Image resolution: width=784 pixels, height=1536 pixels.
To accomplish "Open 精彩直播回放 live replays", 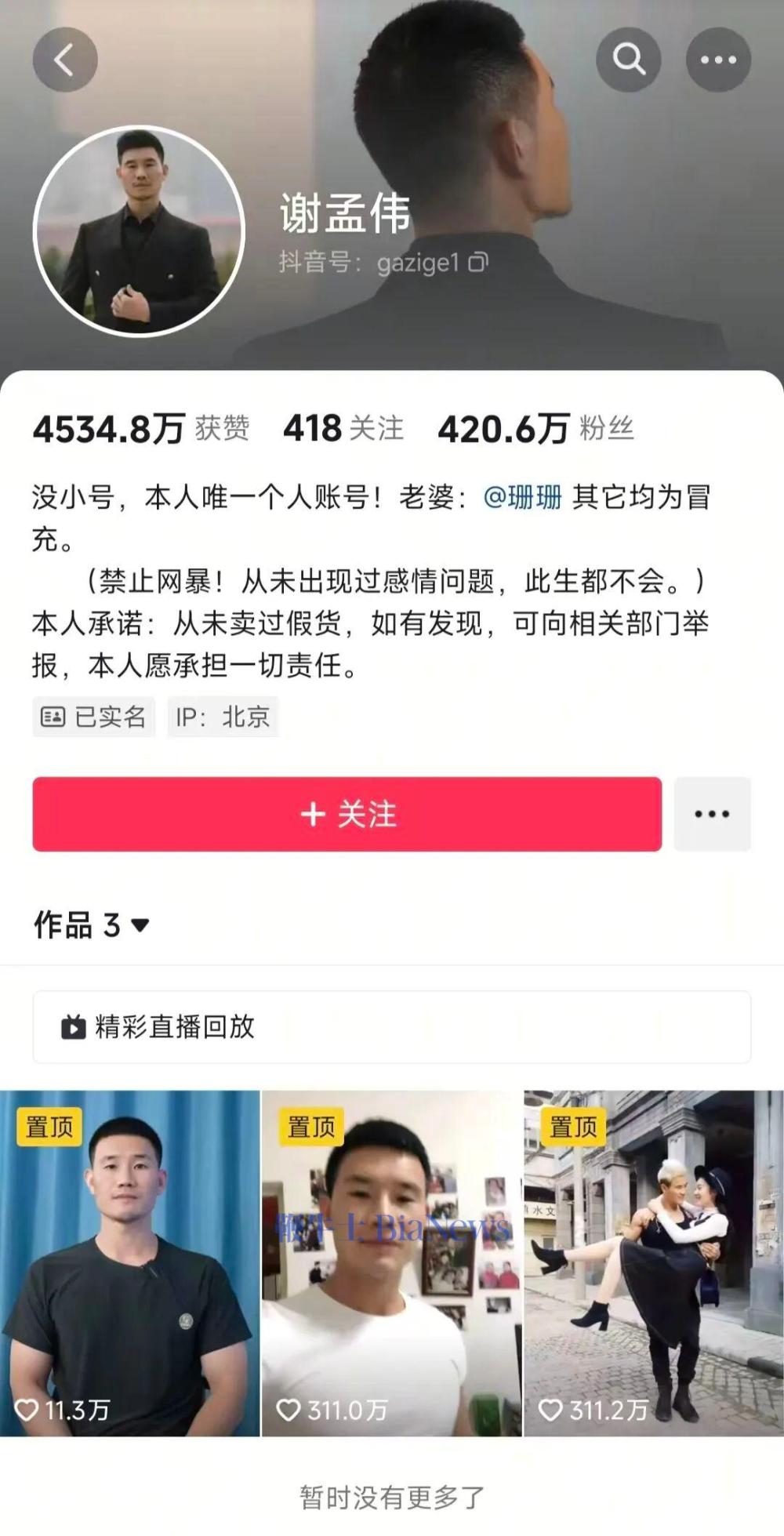I will (x=391, y=1027).
